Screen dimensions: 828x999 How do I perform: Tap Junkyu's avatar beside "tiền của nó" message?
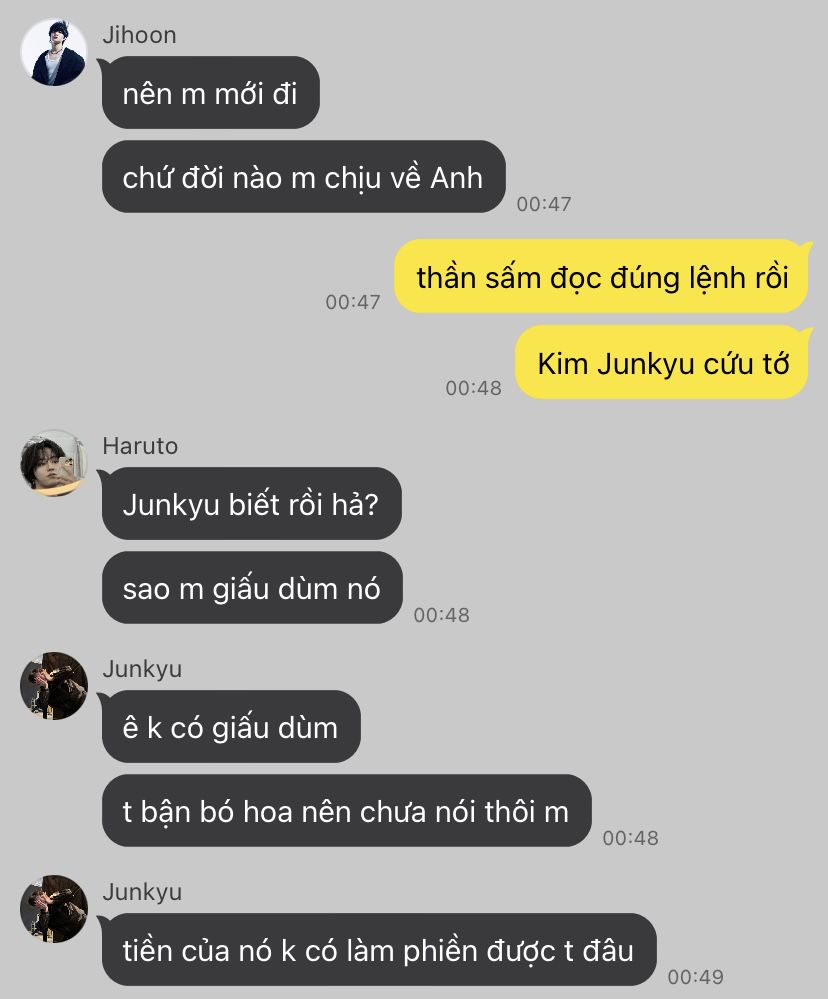[x=54, y=909]
